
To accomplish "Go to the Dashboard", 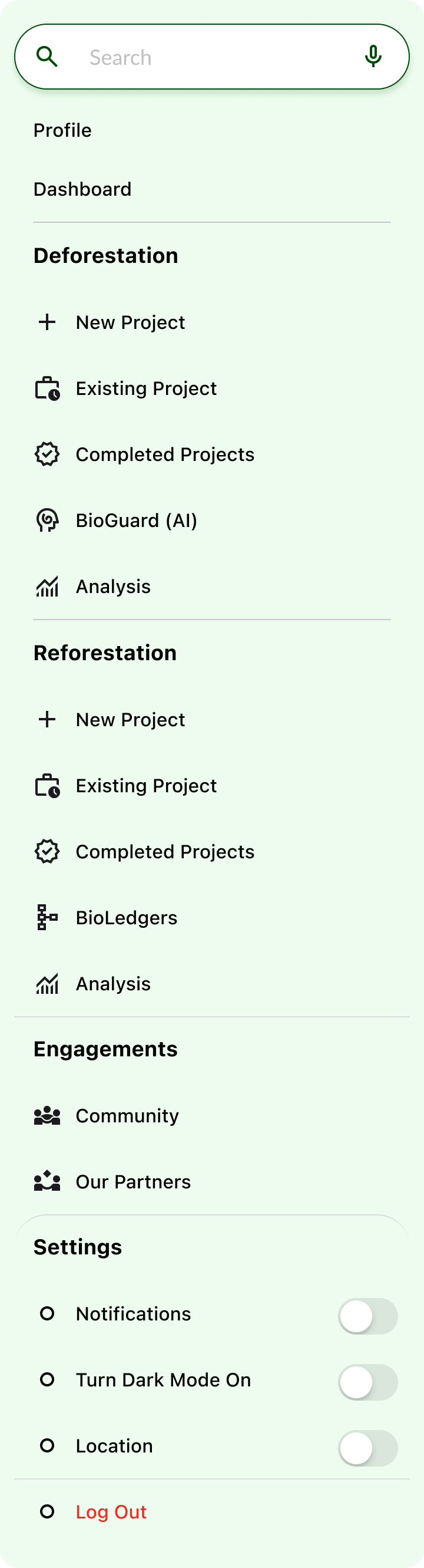I will click(x=82, y=189).
